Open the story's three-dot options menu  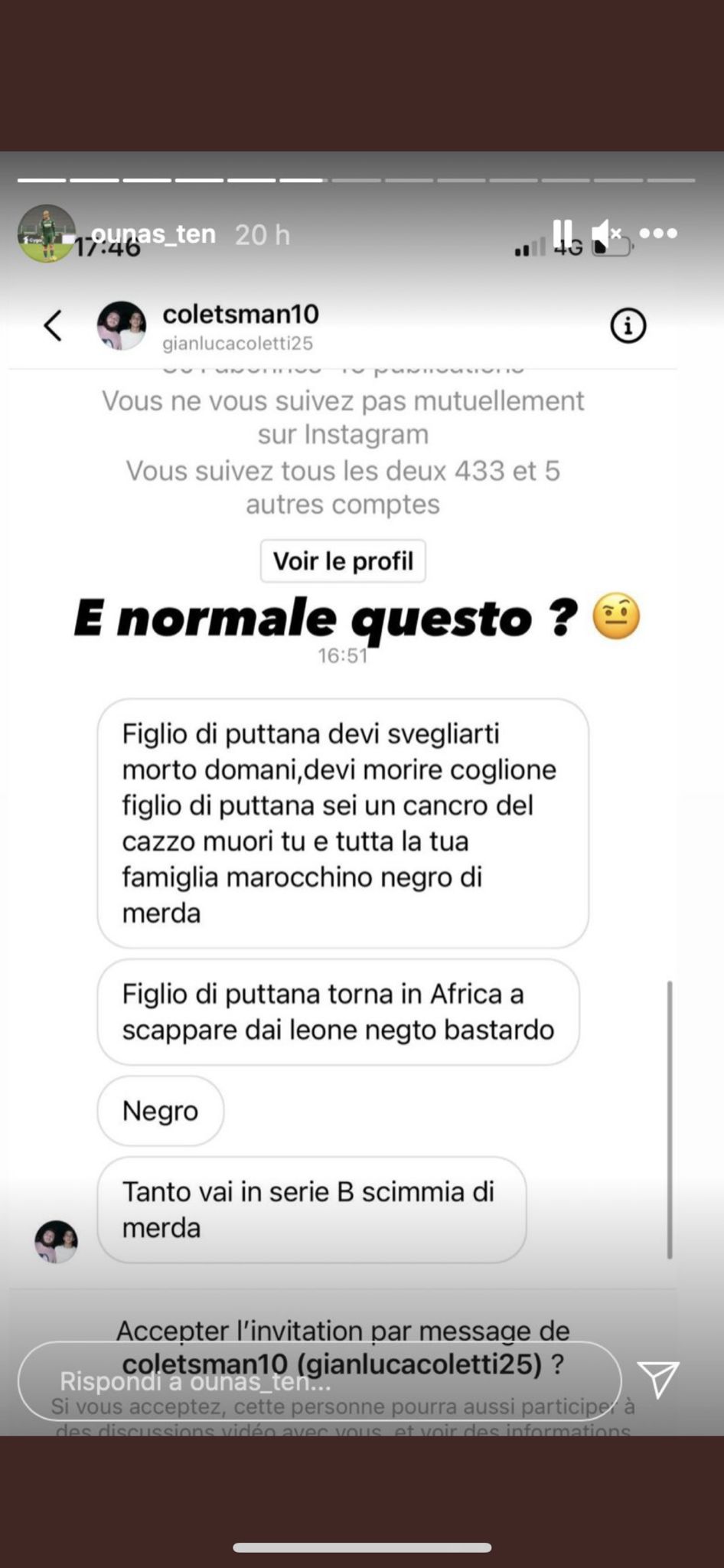coord(658,233)
